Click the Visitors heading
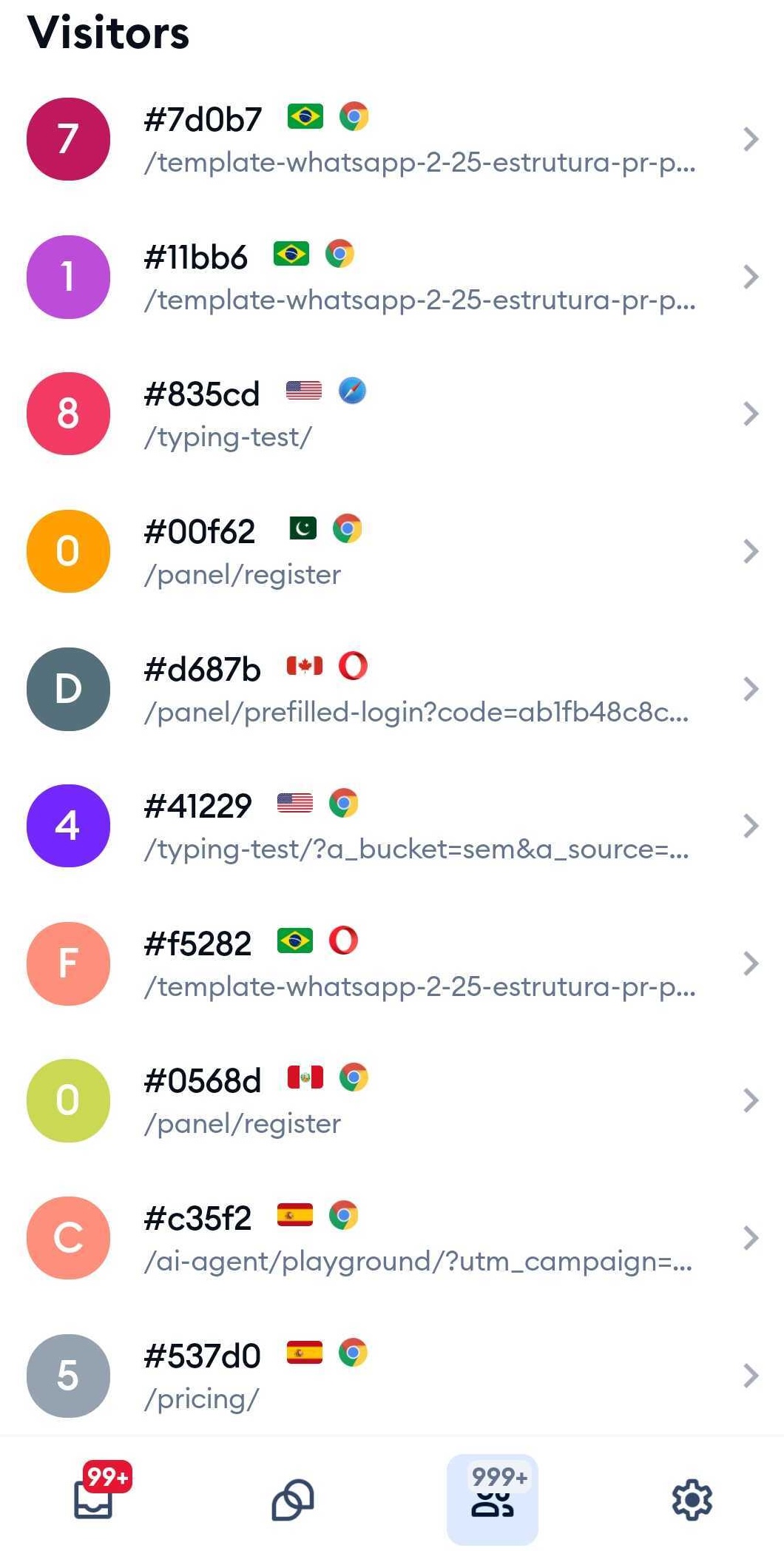This screenshot has width=784, height=1551. 108,33
